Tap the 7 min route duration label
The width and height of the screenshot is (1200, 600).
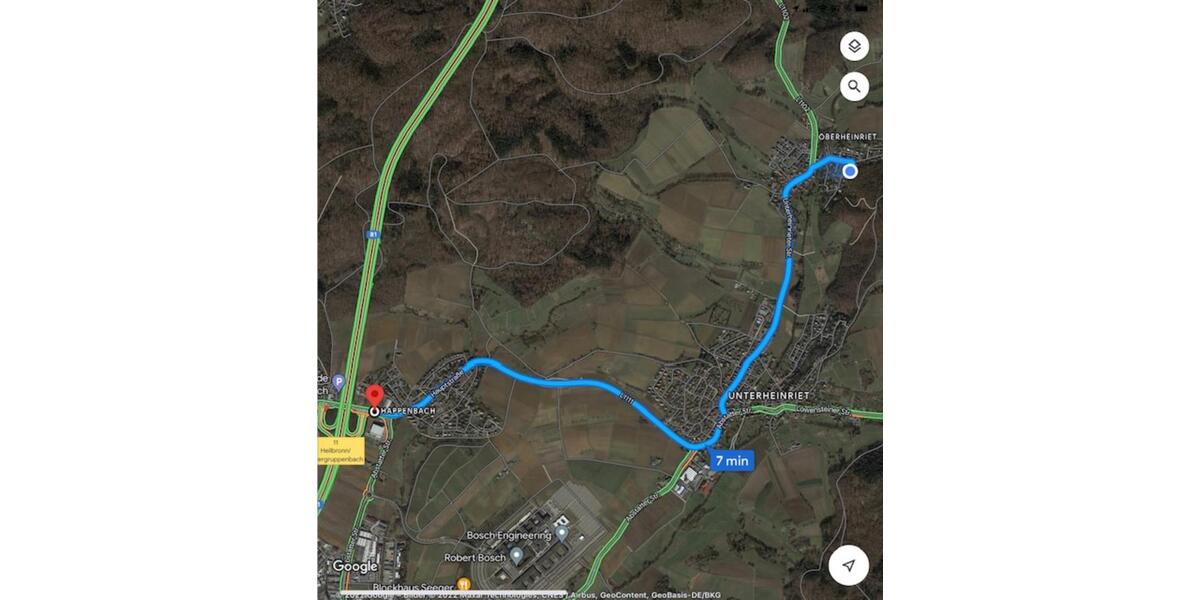(731, 461)
